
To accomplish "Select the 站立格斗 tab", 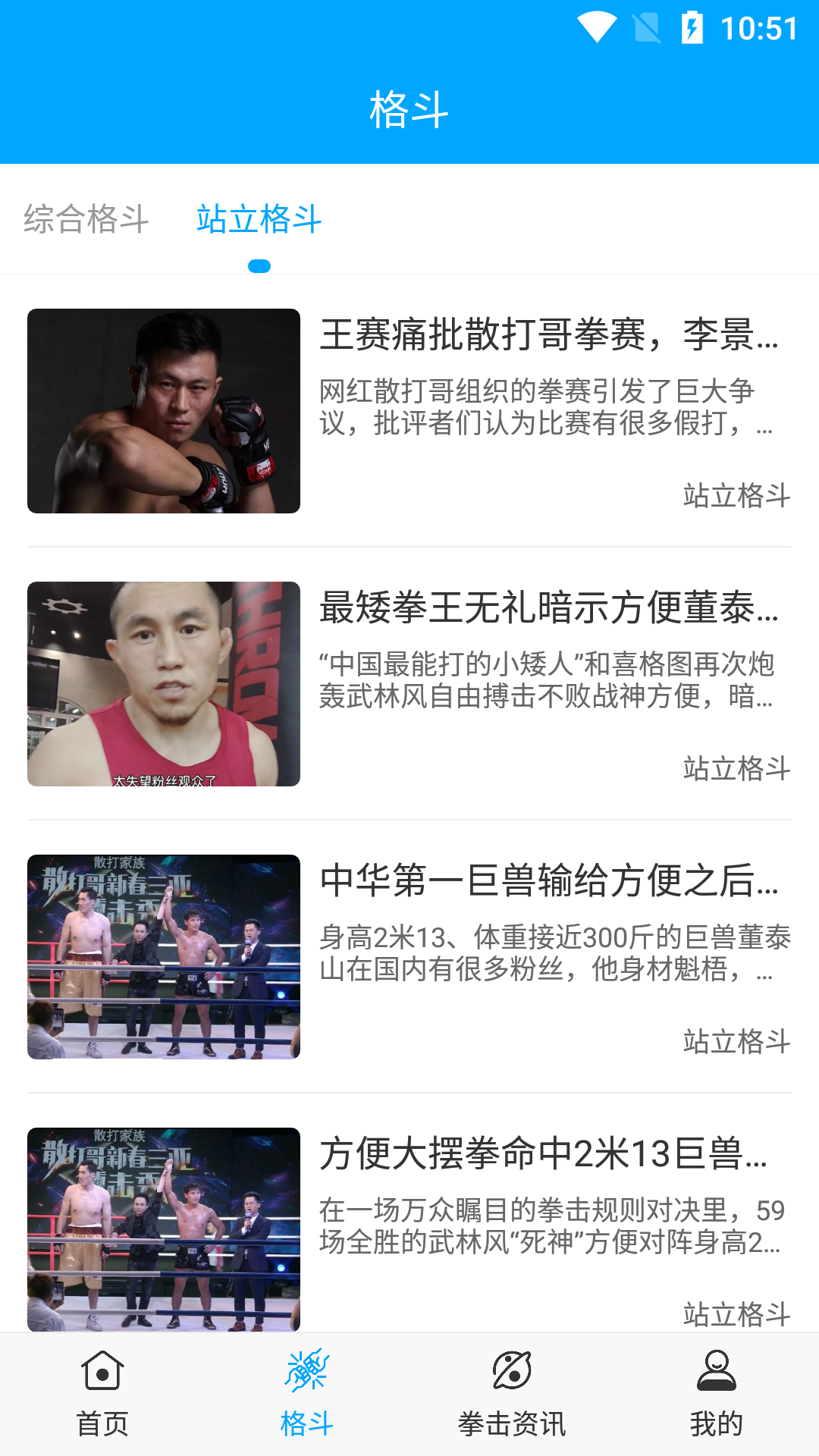I will coord(258,219).
